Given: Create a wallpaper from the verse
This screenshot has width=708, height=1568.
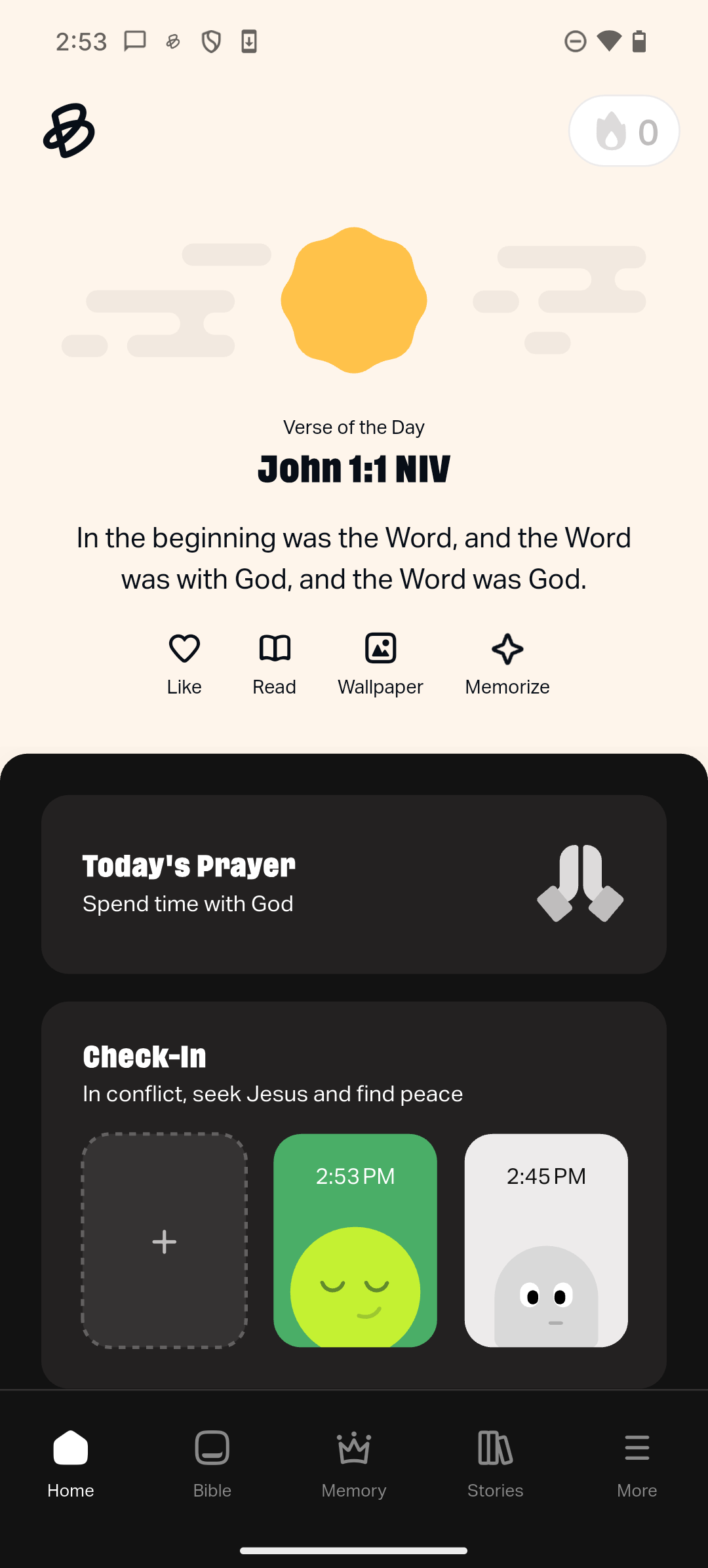Looking at the screenshot, I should pyautogui.click(x=380, y=662).
